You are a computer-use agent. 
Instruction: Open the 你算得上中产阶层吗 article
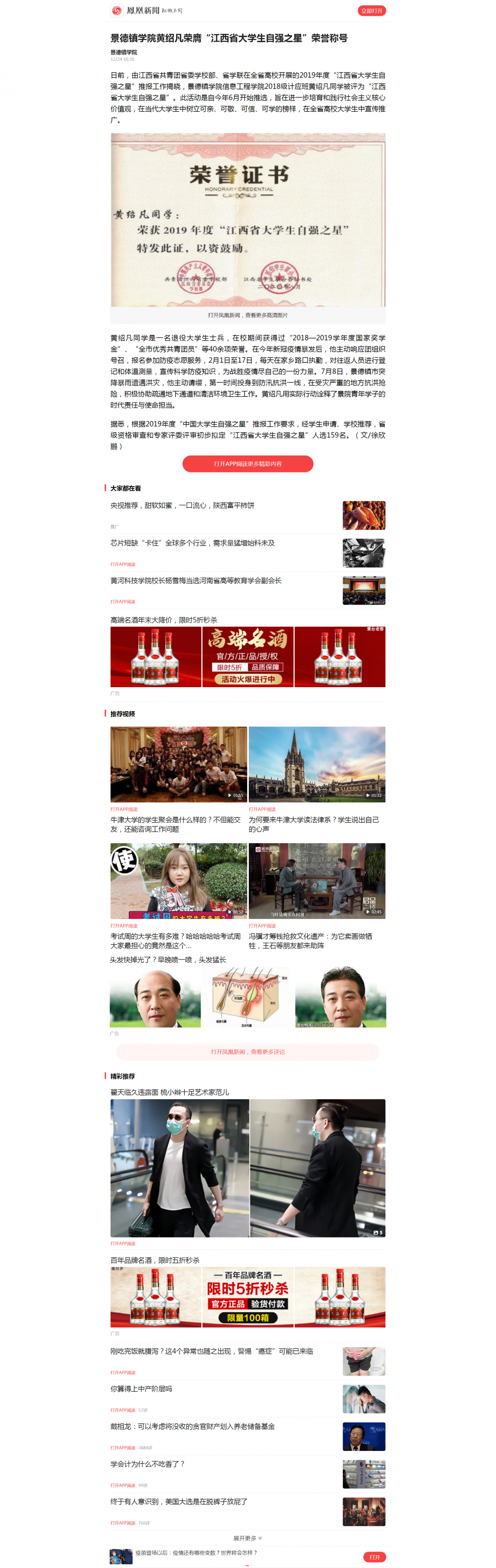[x=141, y=1389]
